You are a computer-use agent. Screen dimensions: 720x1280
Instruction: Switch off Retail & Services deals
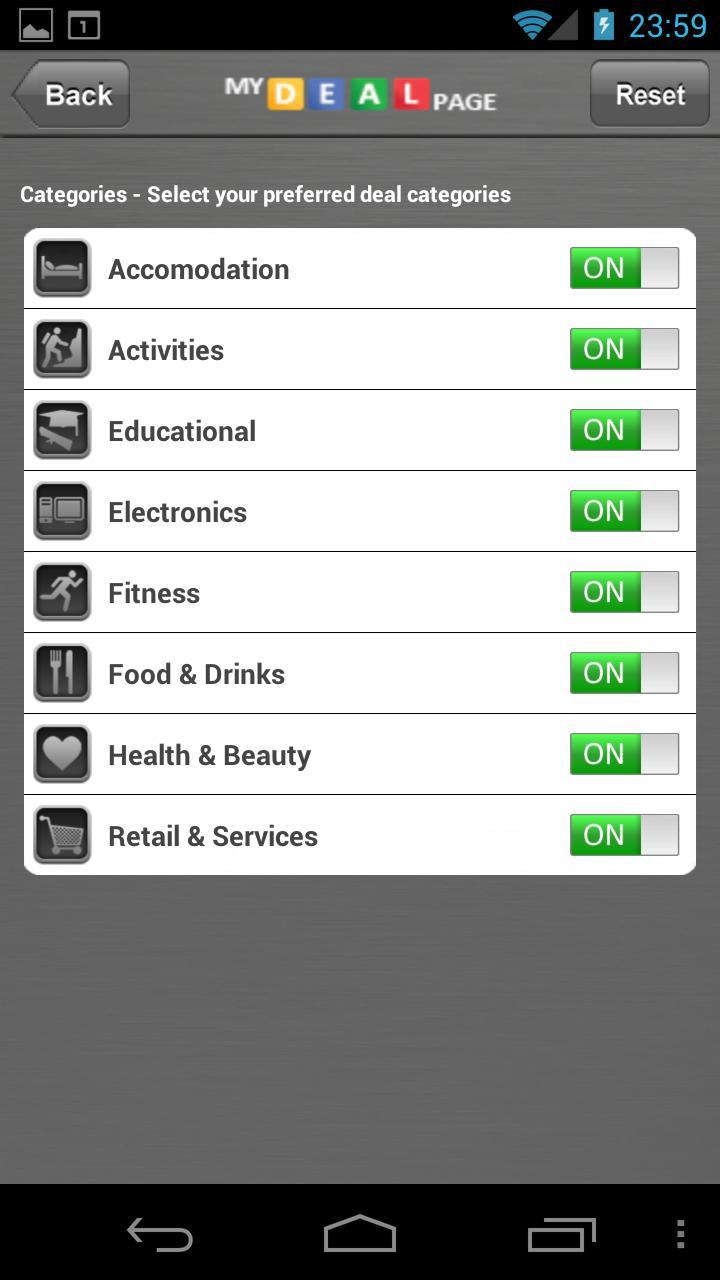[624, 835]
